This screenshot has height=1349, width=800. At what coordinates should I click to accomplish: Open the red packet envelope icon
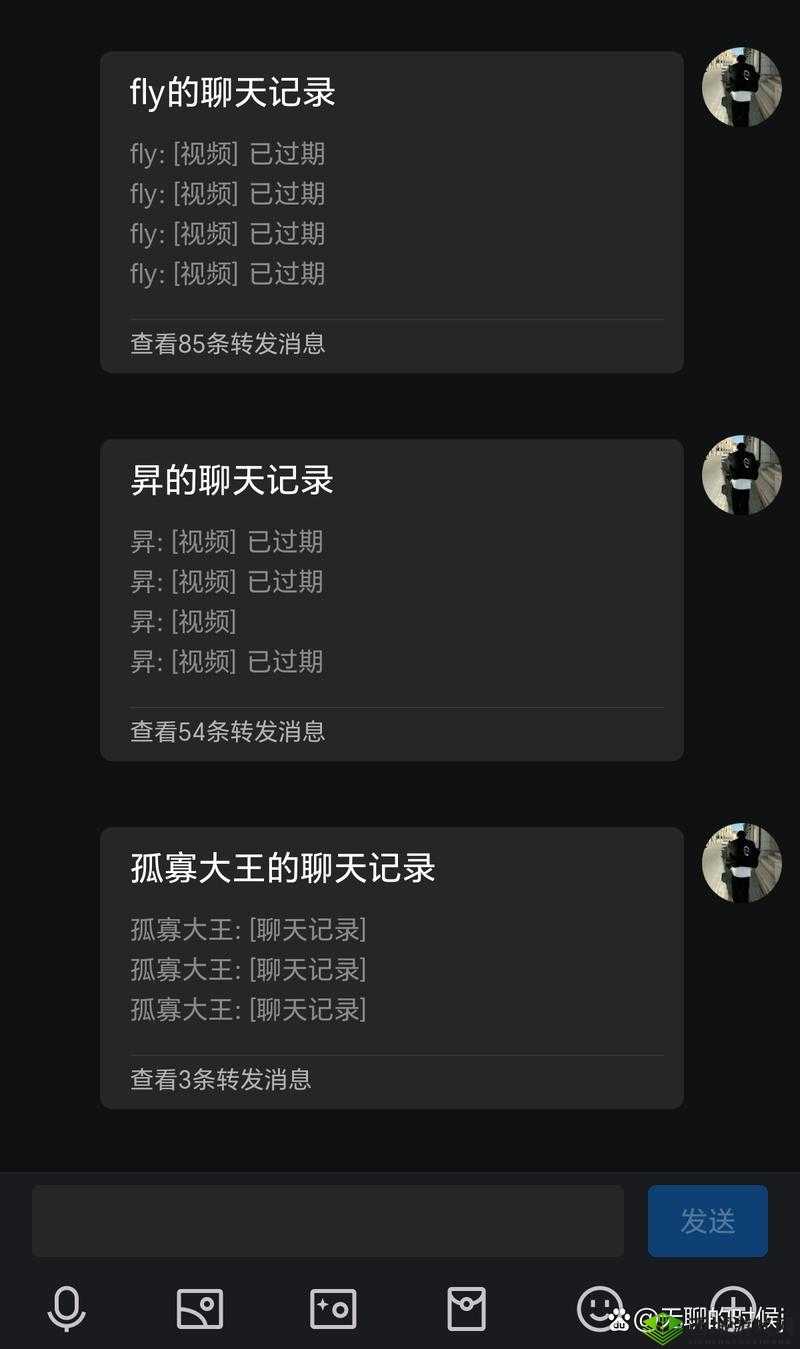465,1306
